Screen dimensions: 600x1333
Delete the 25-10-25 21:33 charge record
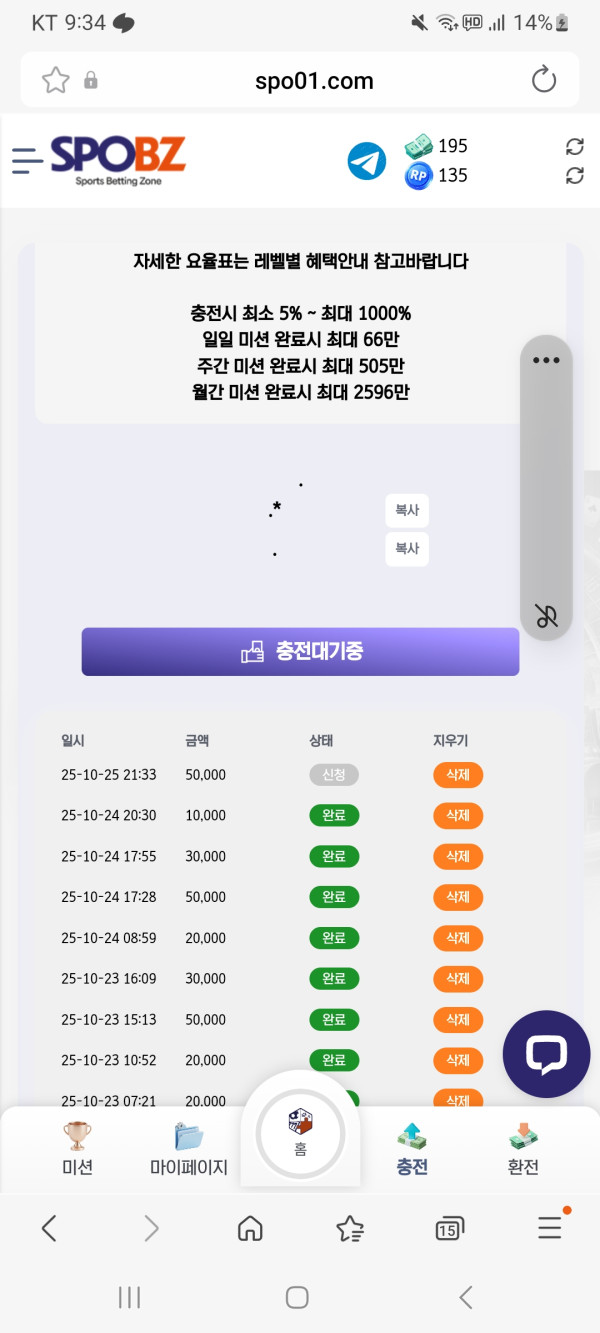click(x=457, y=775)
